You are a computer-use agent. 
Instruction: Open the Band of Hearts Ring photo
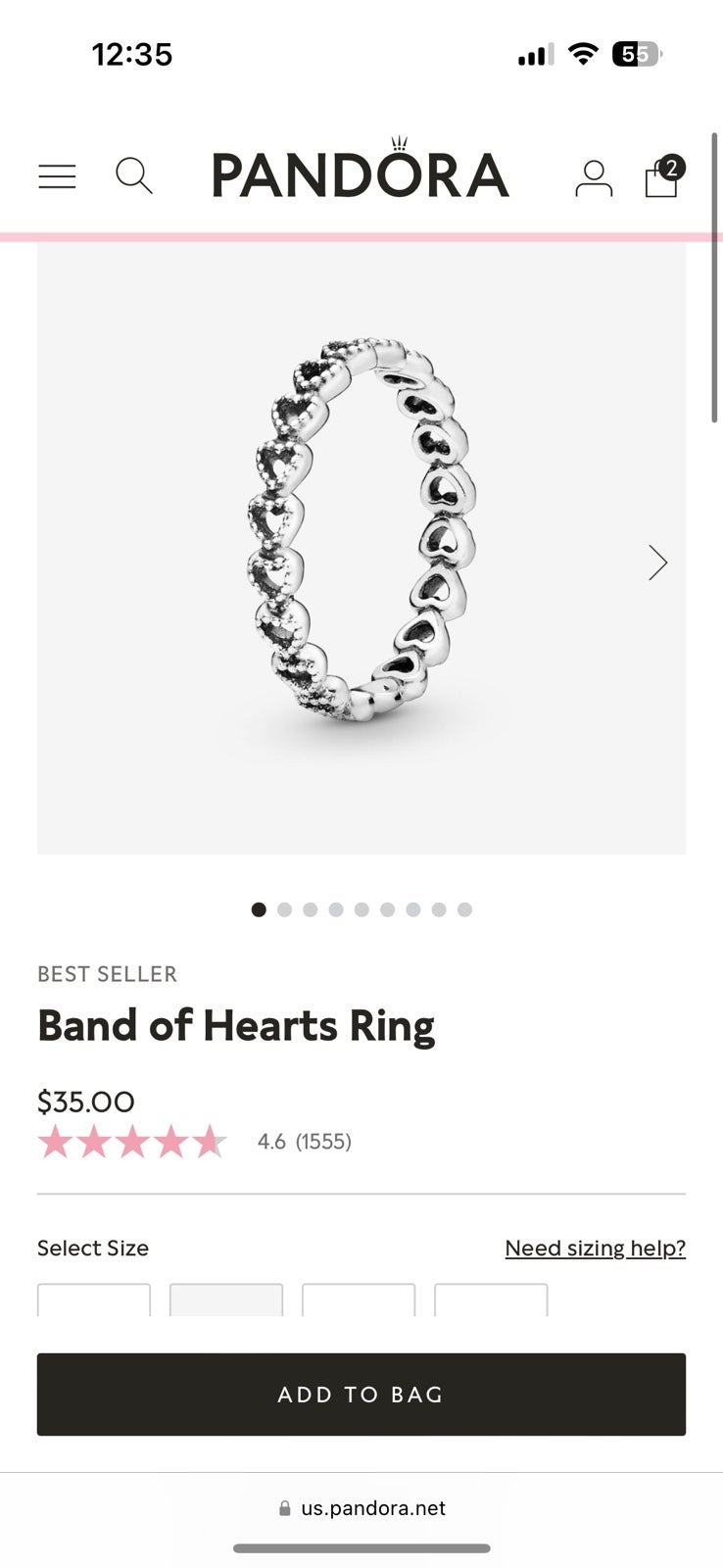coord(361,548)
